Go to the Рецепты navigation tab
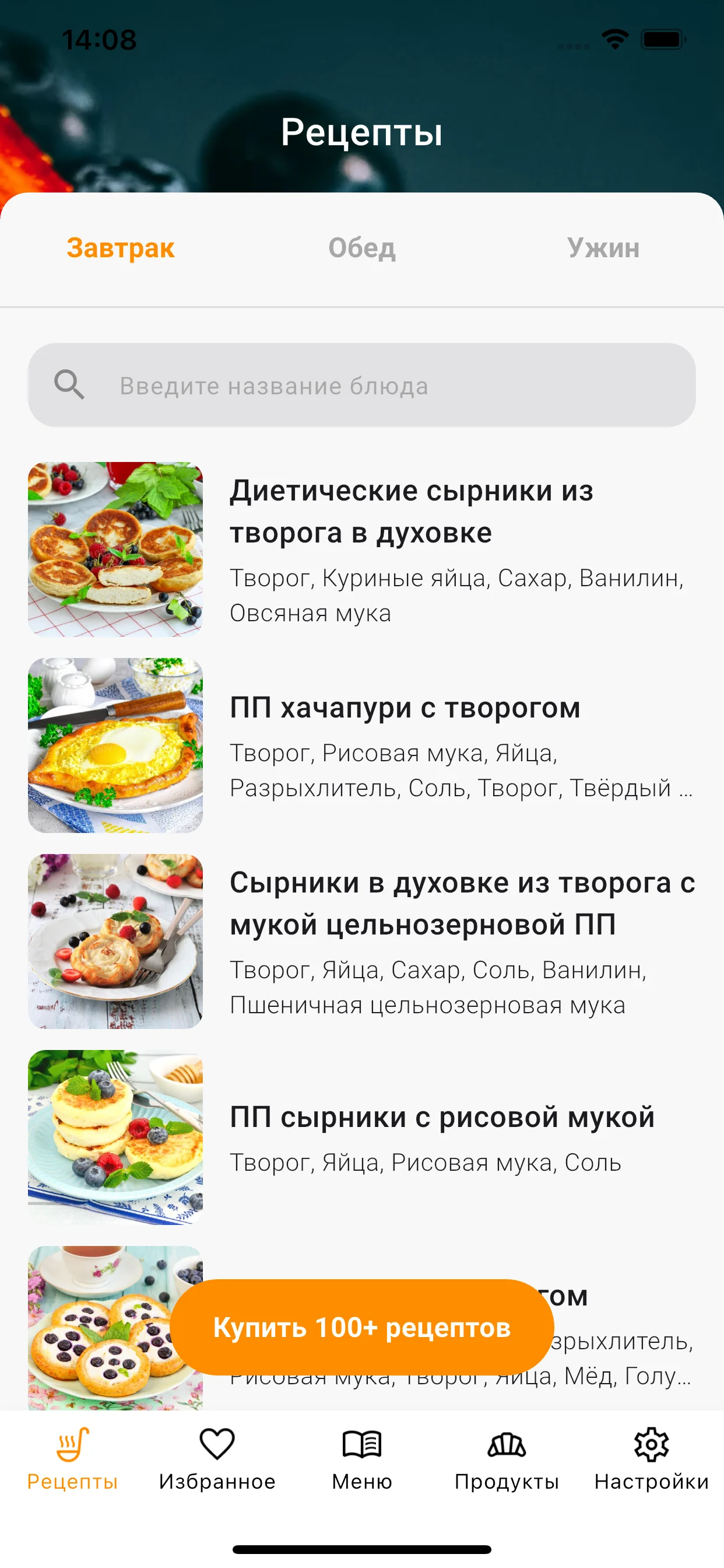Image resolution: width=724 pixels, height=1568 pixels. coord(72,1459)
